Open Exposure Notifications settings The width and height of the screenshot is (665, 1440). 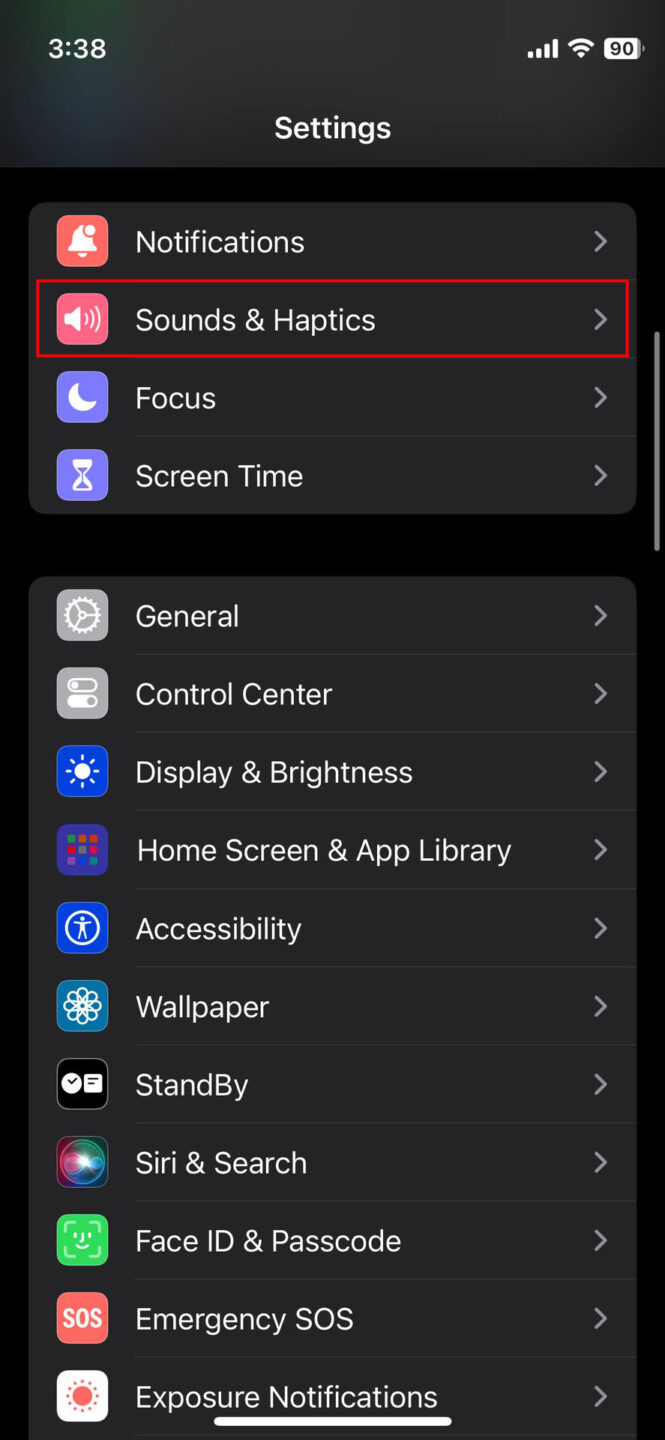pos(330,1395)
